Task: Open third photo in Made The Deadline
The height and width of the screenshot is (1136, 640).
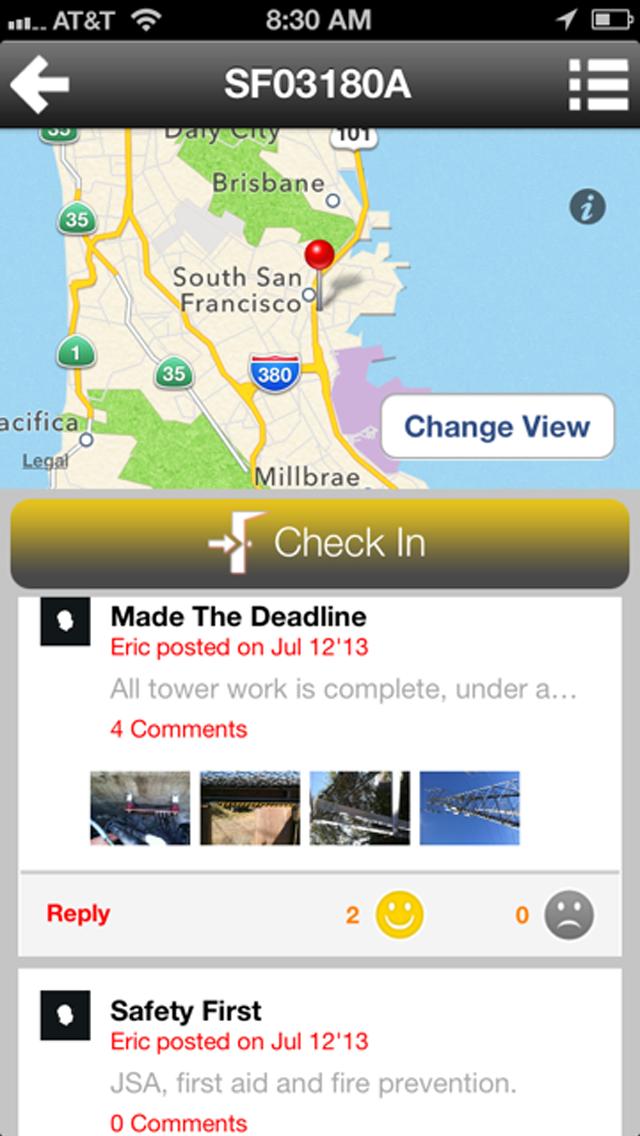Action: click(x=359, y=807)
